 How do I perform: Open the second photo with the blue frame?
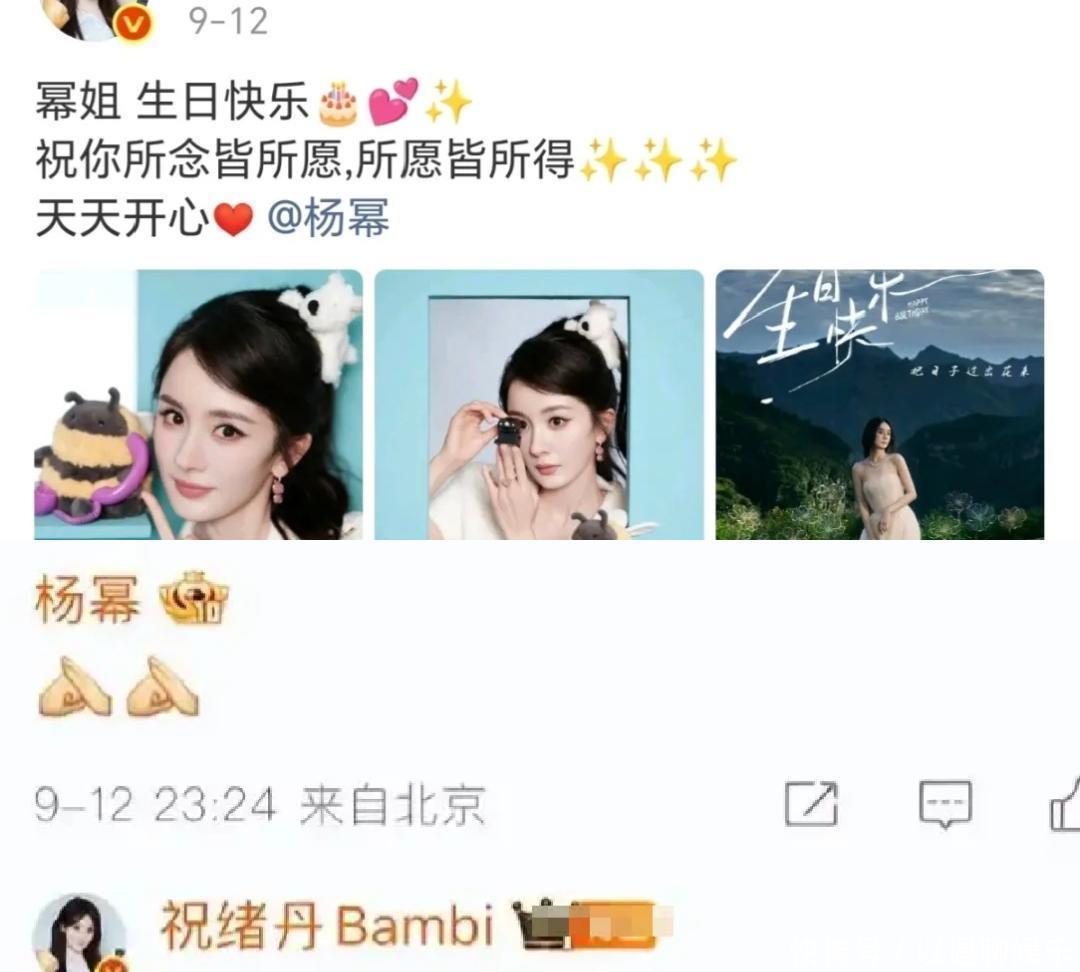[x=539, y=404]
